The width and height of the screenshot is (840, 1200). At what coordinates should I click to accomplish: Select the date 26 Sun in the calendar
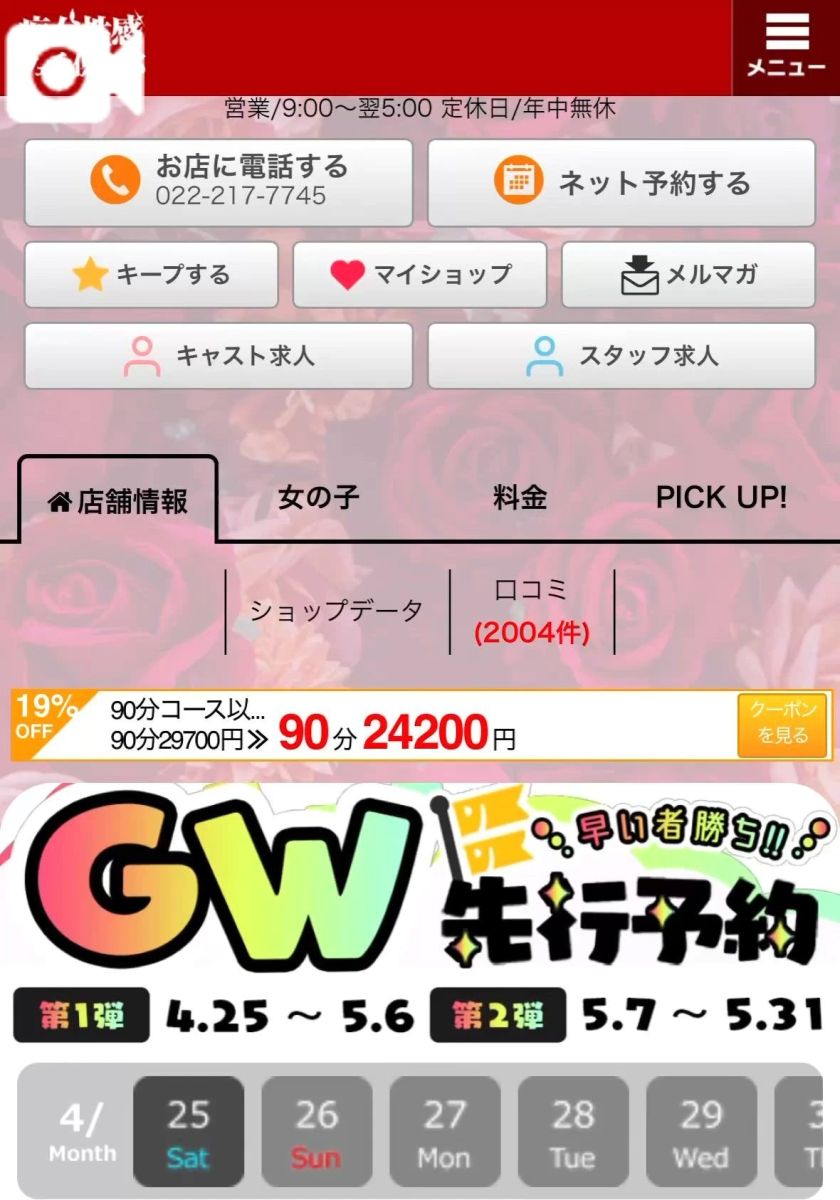point(316,1131)
